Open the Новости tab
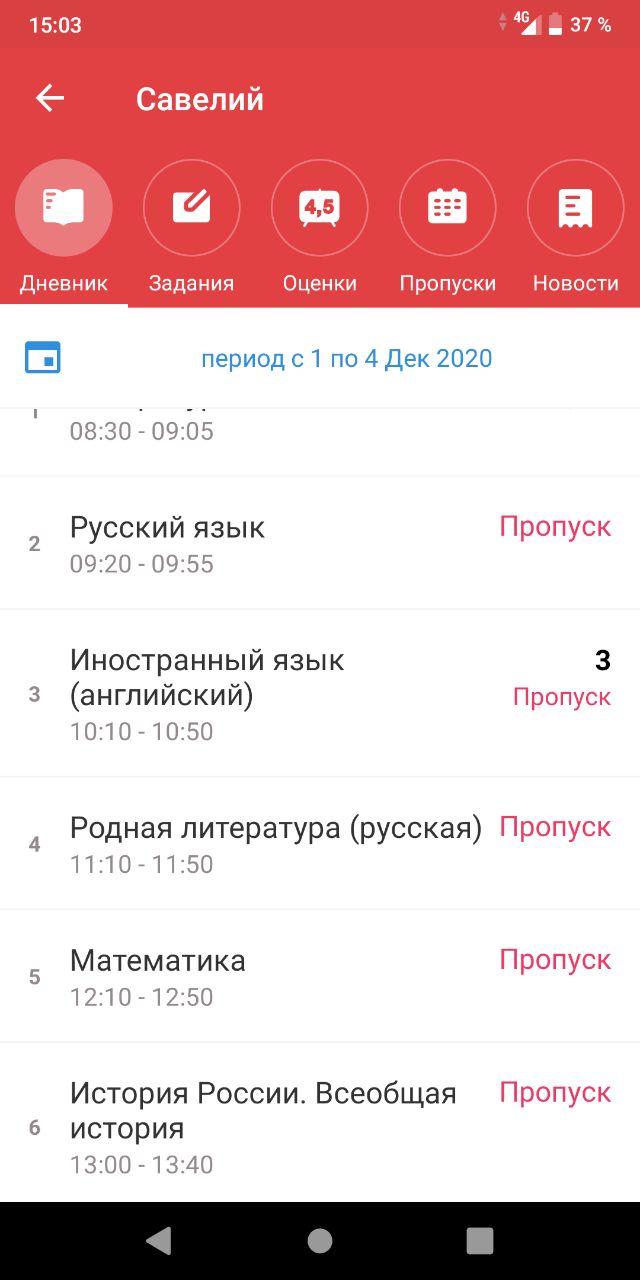 tap(576, 230)
